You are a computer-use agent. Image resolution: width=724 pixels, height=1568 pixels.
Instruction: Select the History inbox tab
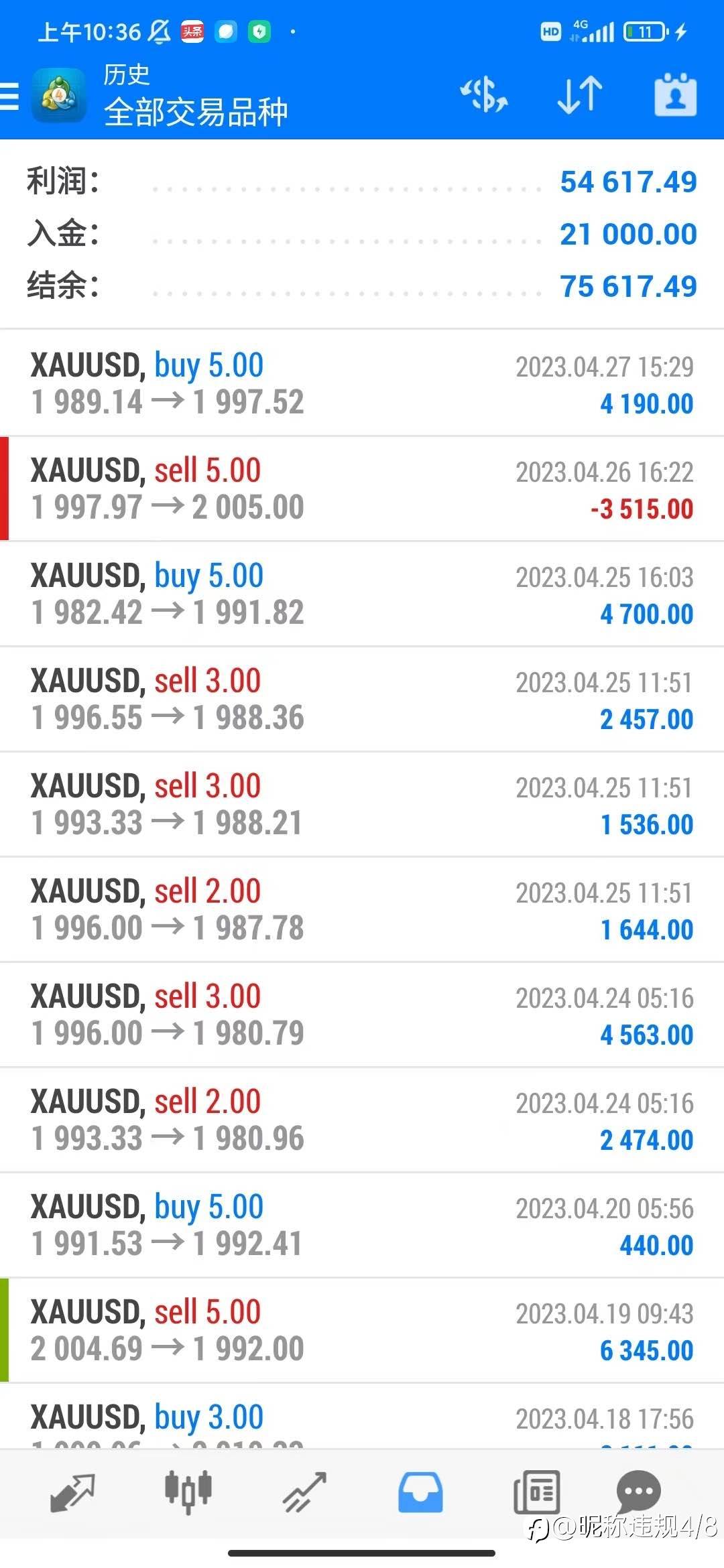[420, 1492]
